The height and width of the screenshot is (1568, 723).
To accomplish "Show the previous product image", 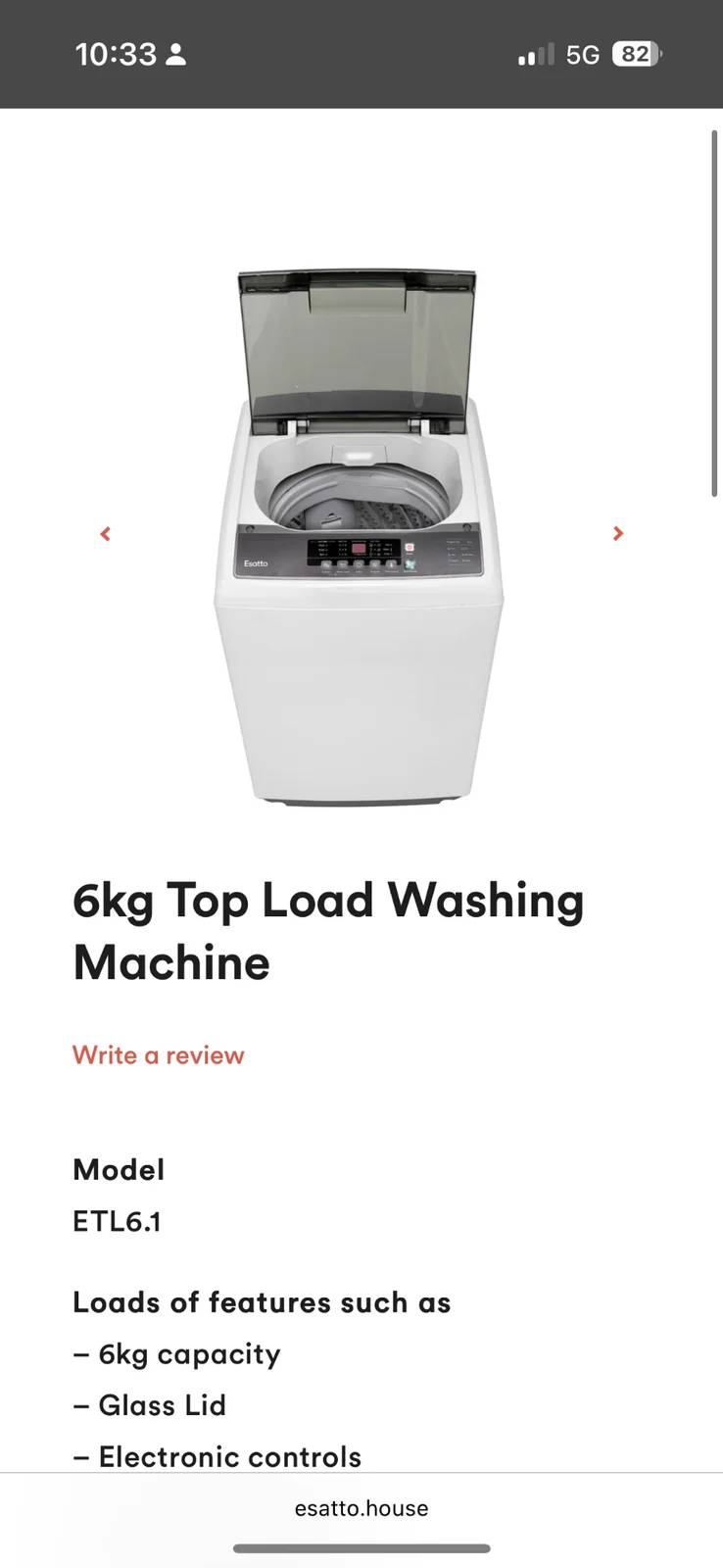I will click(x=105, y=534).
